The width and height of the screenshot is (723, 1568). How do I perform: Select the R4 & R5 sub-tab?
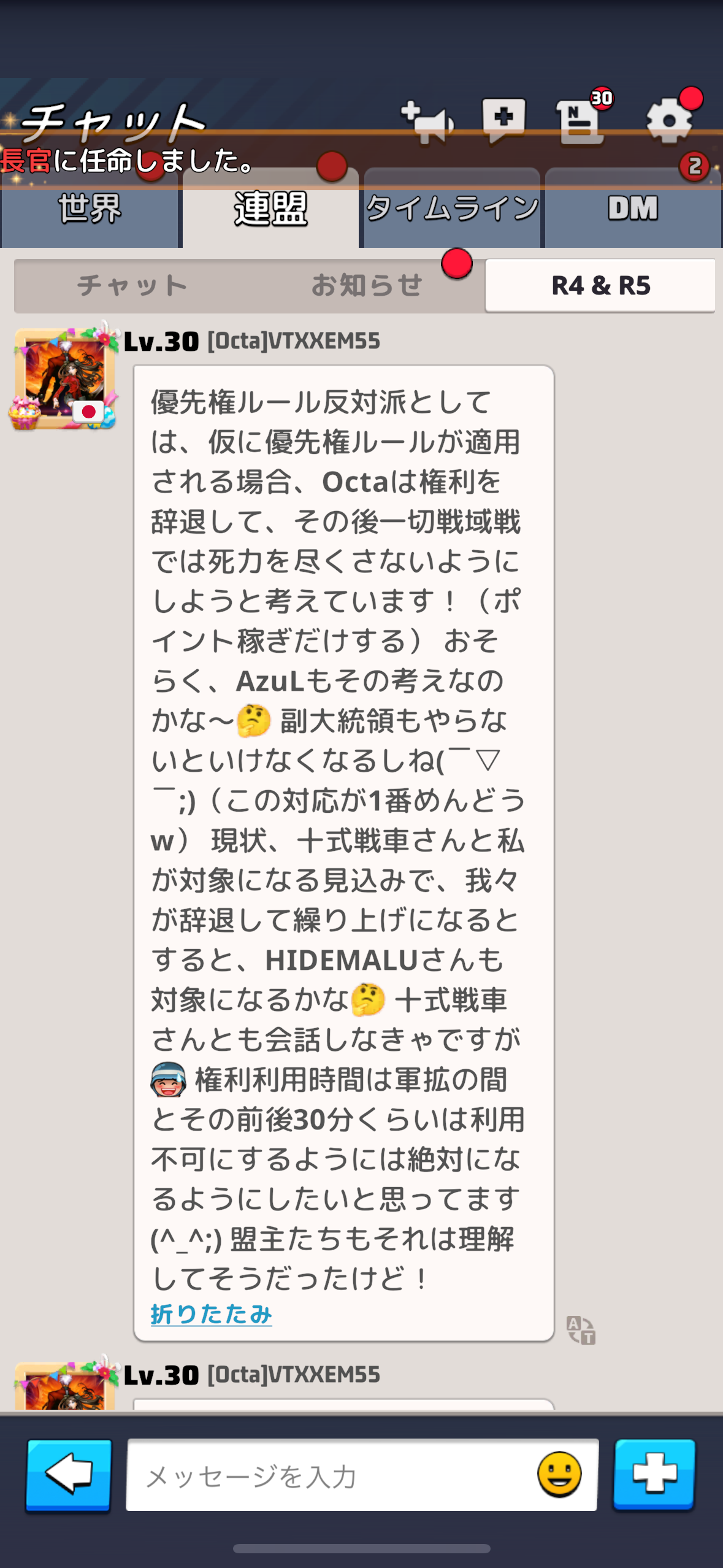coord(600,286)
